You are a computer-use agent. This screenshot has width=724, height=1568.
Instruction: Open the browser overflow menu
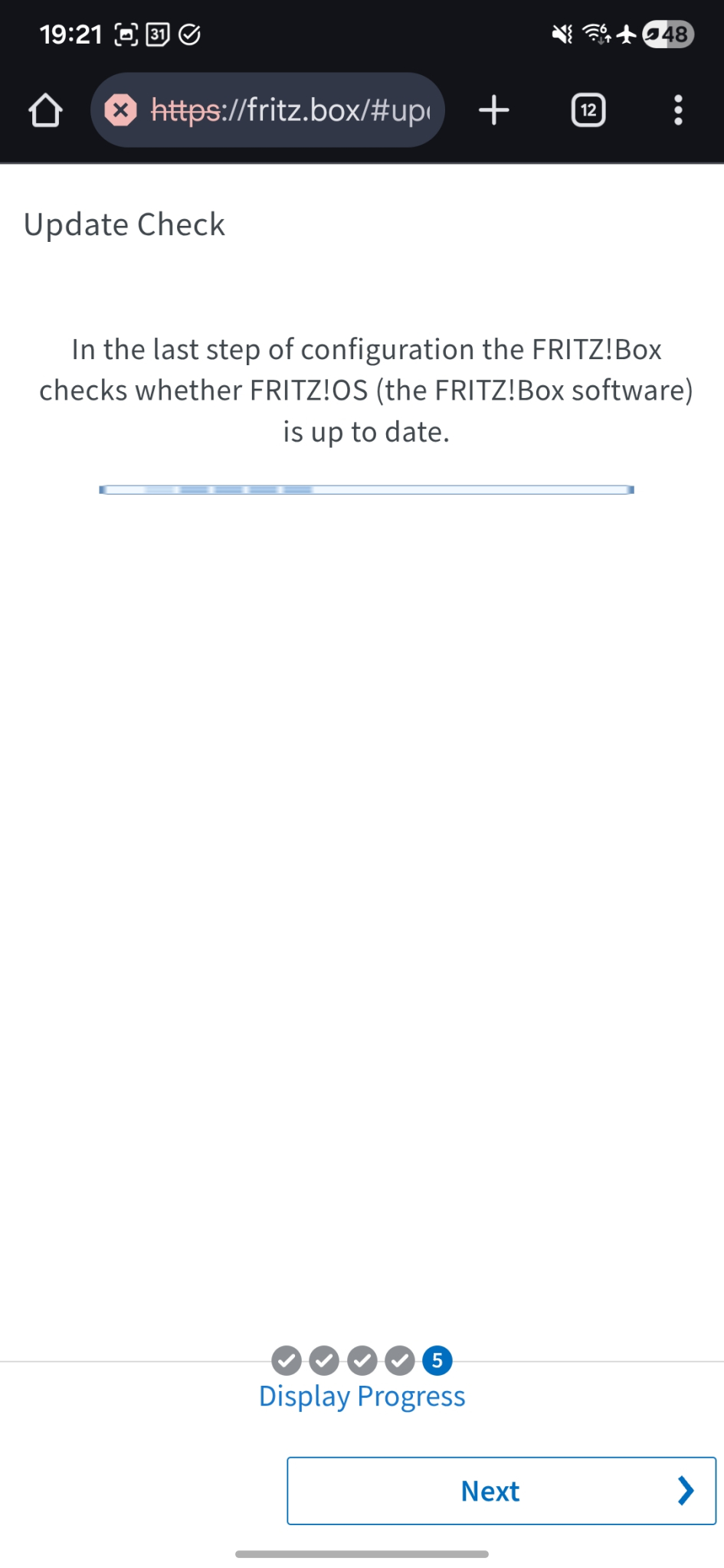point(678,110)
